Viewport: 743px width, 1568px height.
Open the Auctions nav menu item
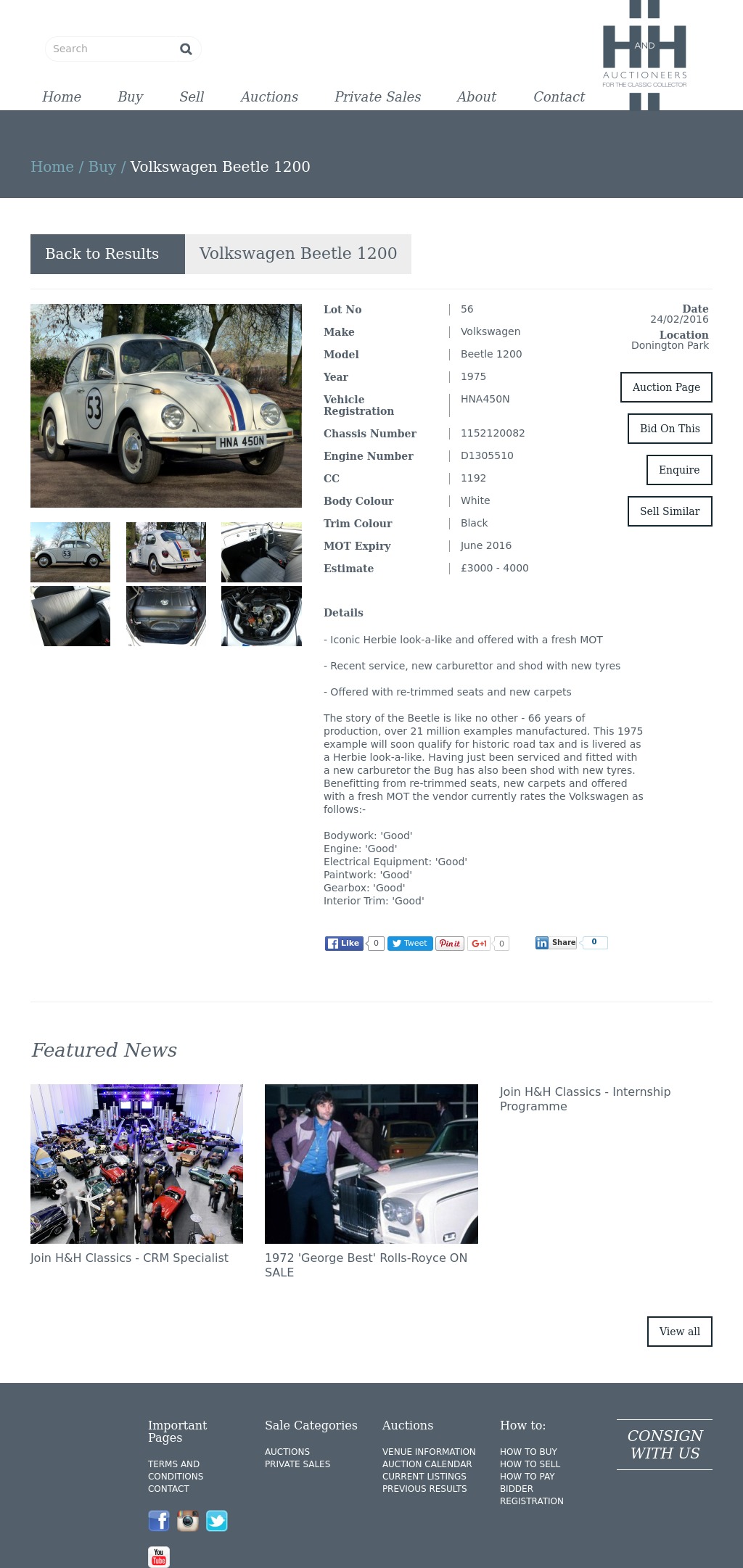click(269, 96)
